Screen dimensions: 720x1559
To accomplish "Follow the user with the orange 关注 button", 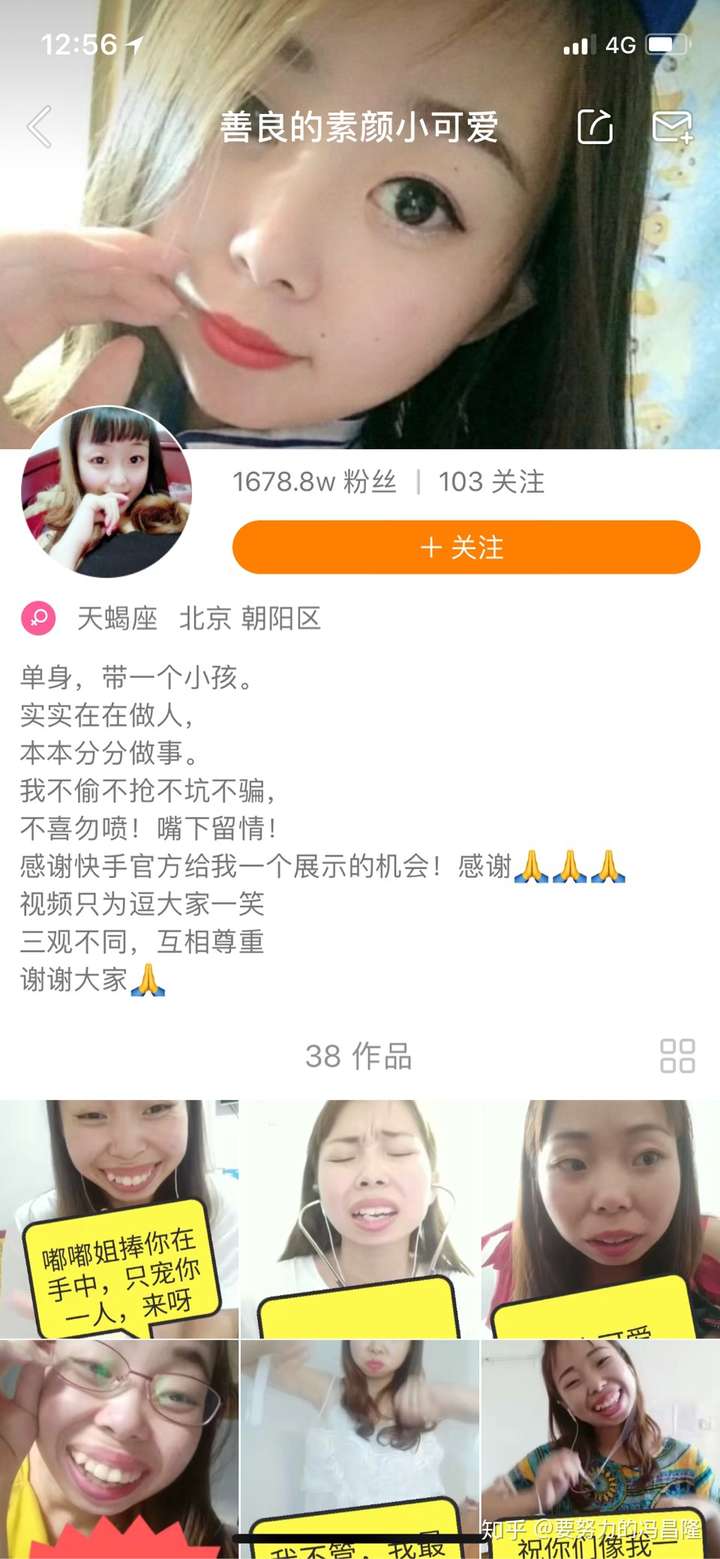I will (466, 547).
